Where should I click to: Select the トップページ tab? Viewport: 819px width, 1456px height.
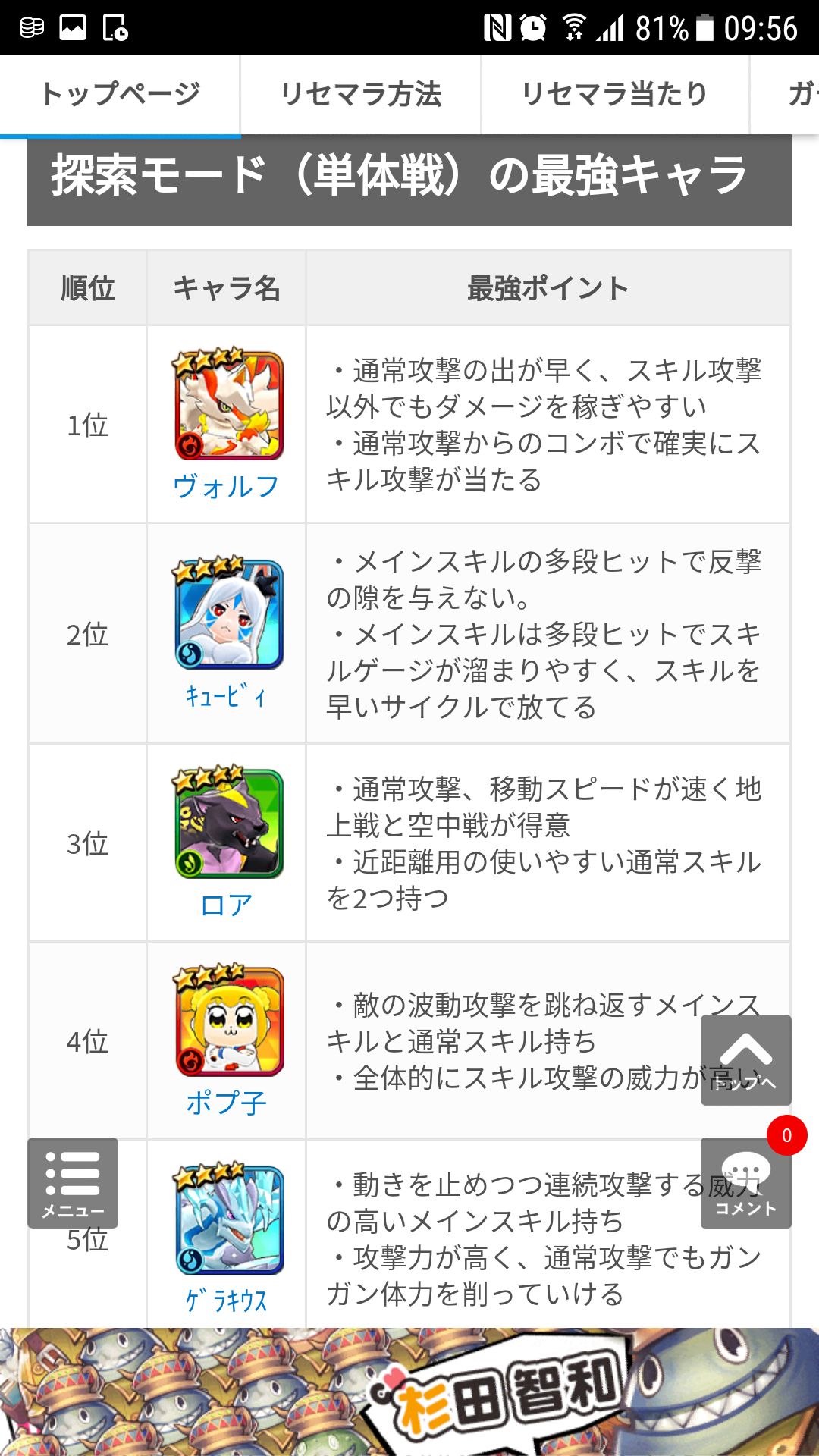(120, 94)
